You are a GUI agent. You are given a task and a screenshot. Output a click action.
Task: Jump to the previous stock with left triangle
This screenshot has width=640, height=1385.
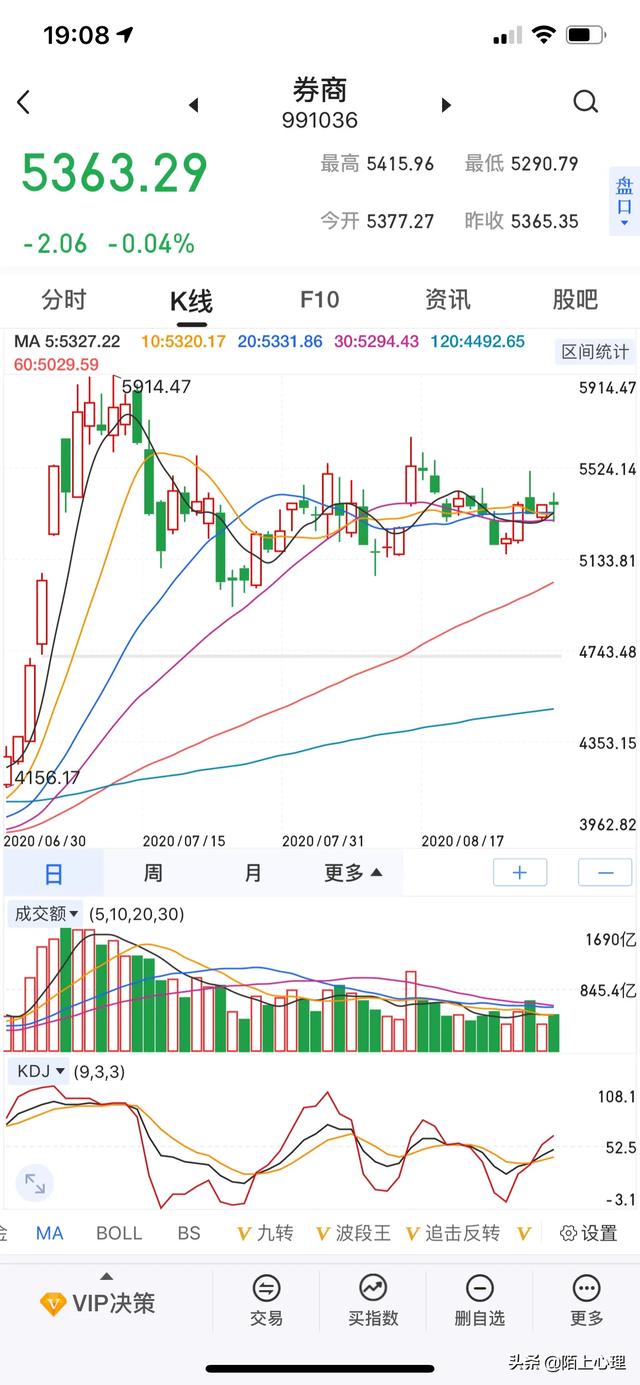(x=193, y=105)
